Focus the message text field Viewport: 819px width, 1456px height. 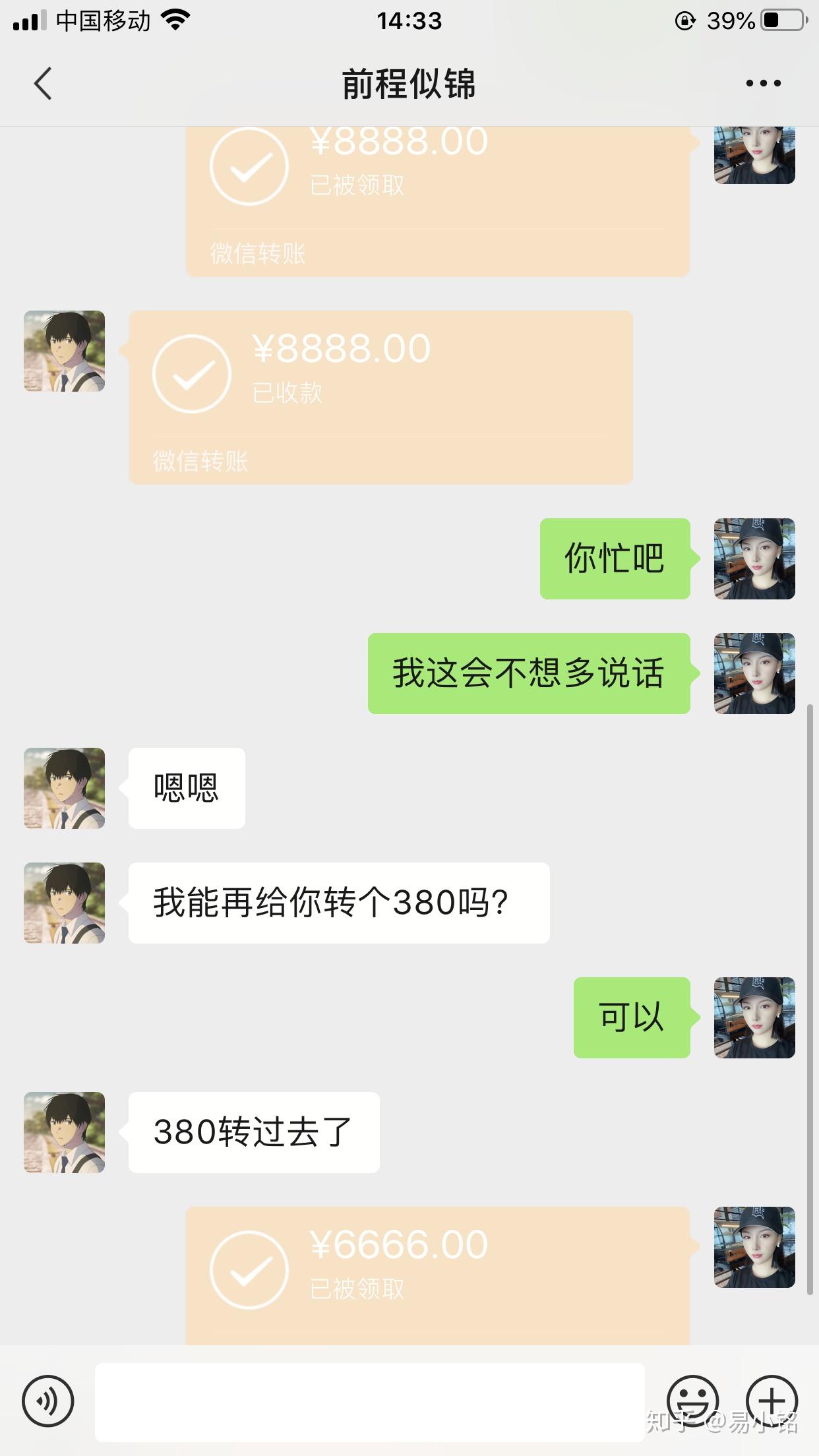[x=369, y=1401]
